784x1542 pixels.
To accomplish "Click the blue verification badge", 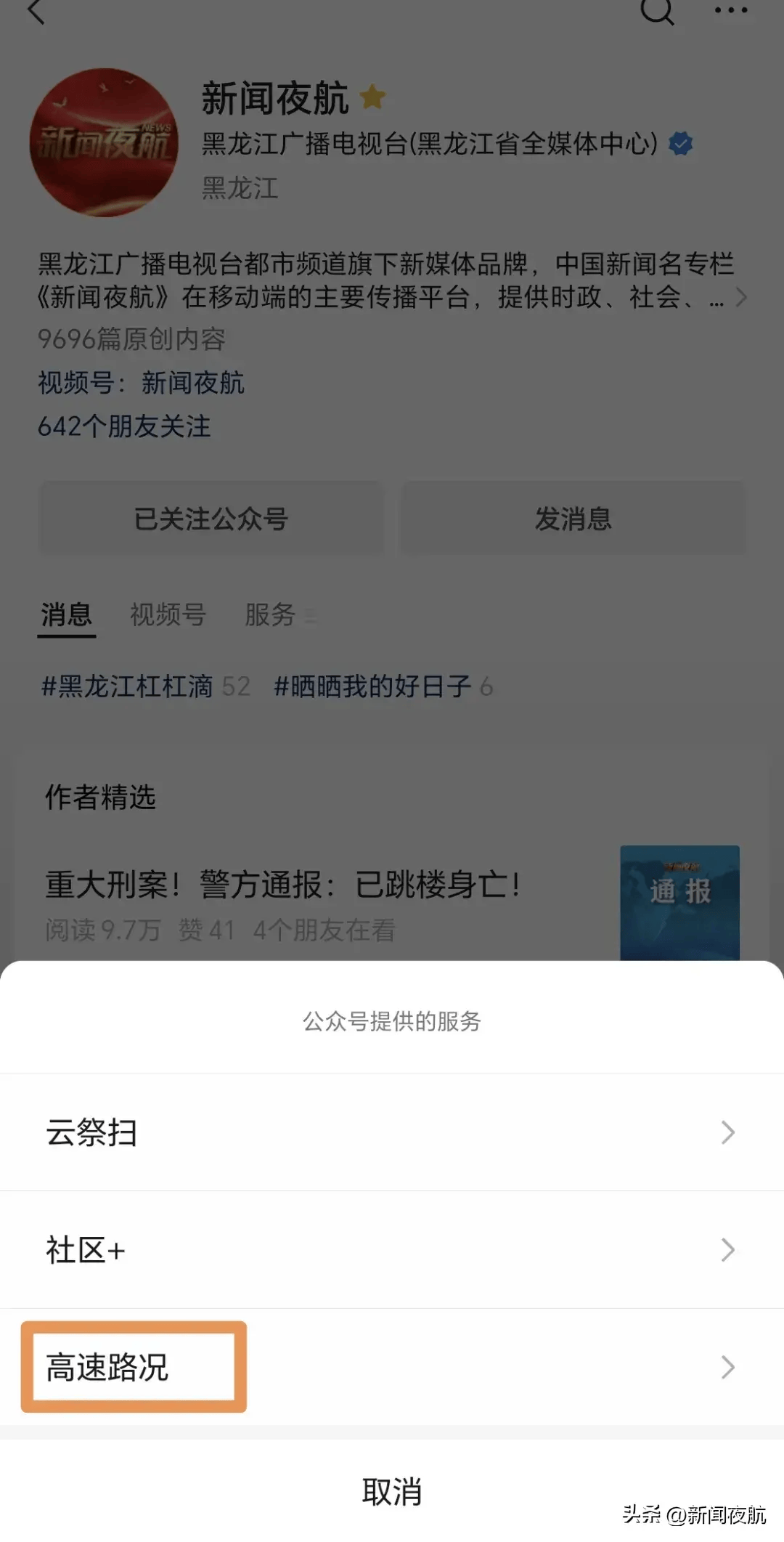I will [679, 142].
